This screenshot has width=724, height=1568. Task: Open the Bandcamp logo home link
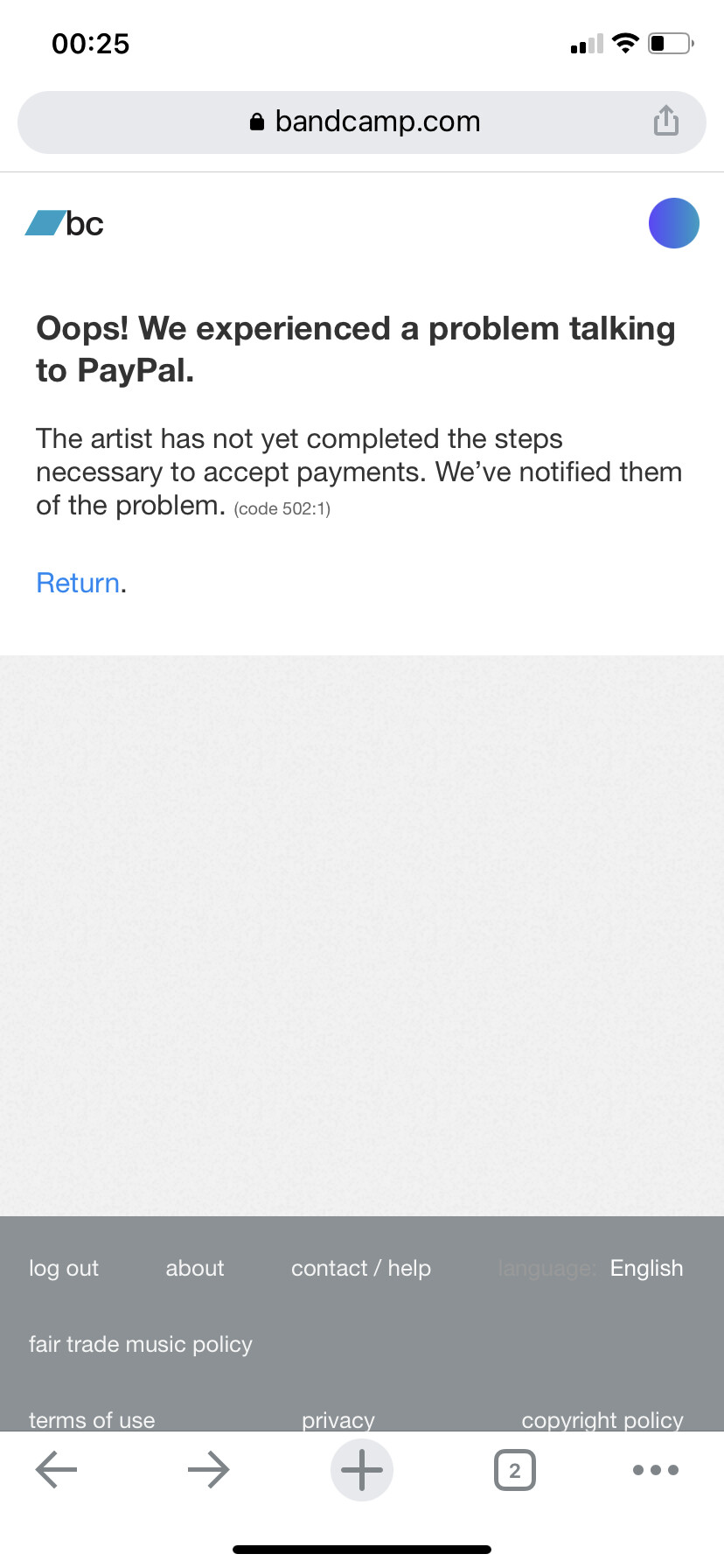click(66, 224)
